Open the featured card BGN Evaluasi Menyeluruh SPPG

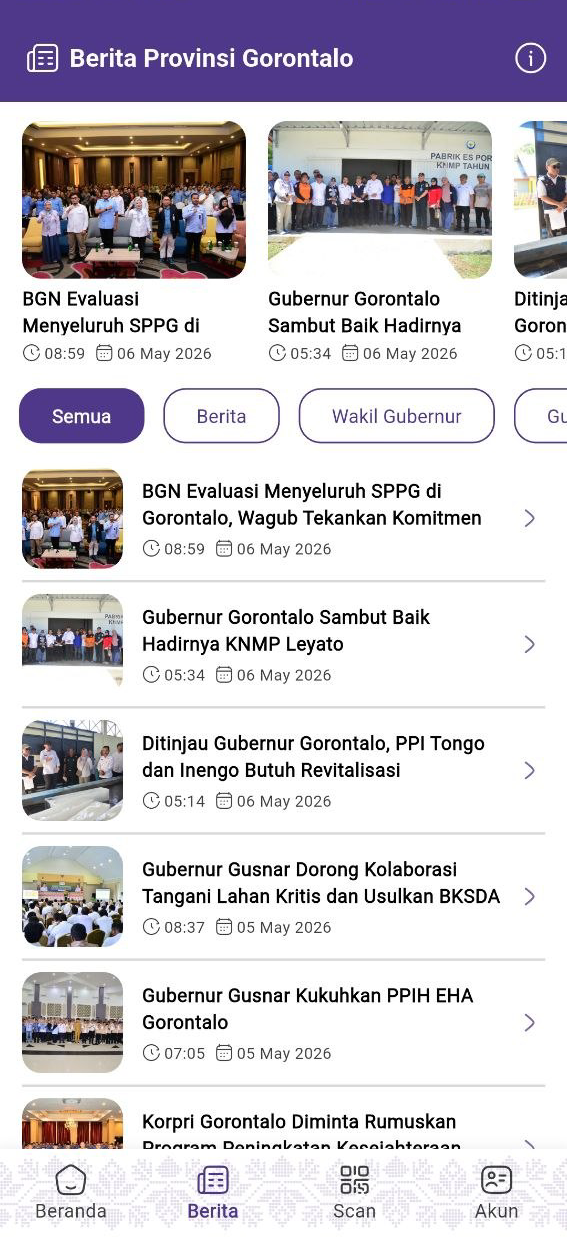134,243
